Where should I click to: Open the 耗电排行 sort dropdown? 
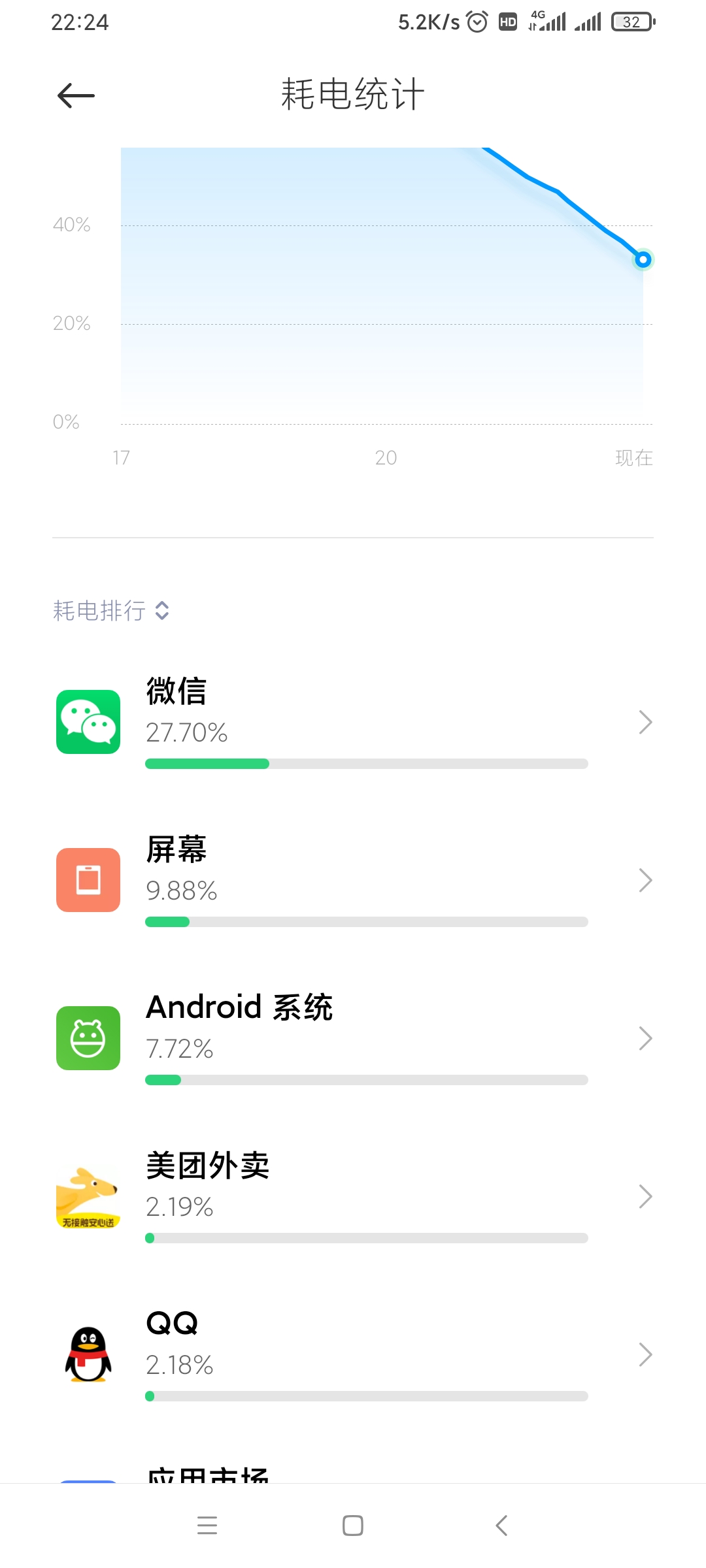coord(111,610)
